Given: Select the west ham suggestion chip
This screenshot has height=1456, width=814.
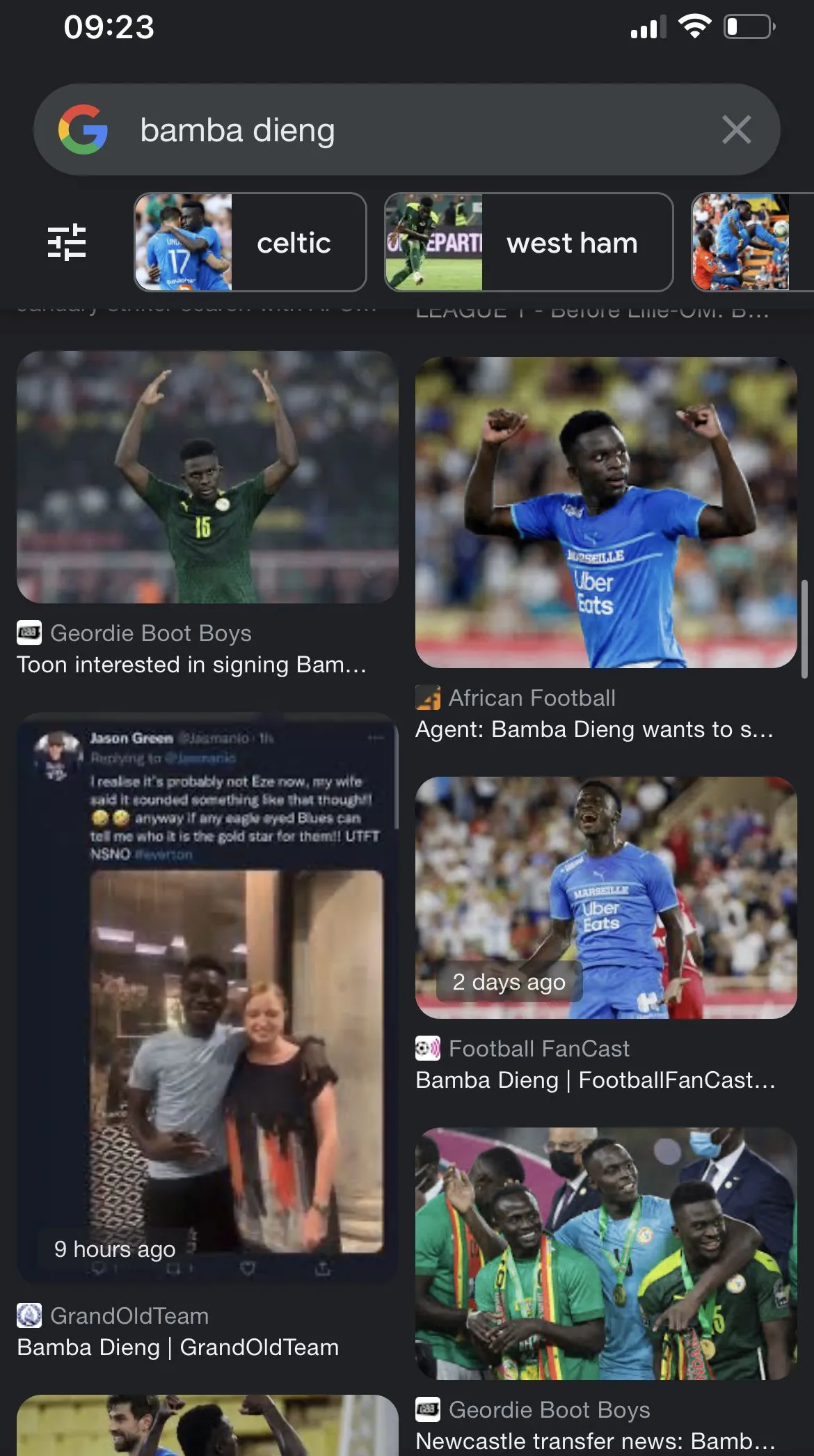Looking at the screenshot, I should click(529, 242).
